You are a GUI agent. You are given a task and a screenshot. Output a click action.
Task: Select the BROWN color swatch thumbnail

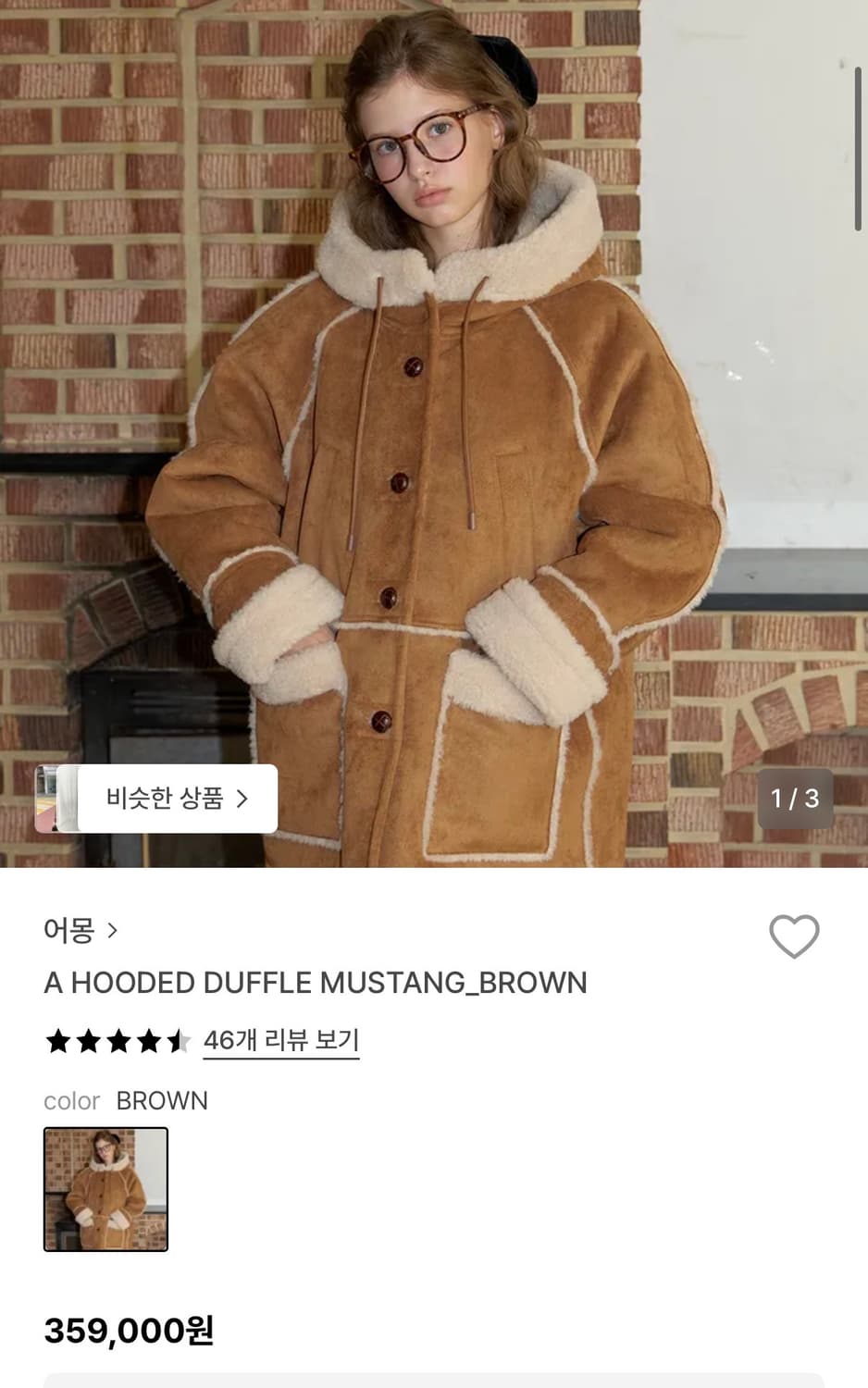pos(105,1189)
